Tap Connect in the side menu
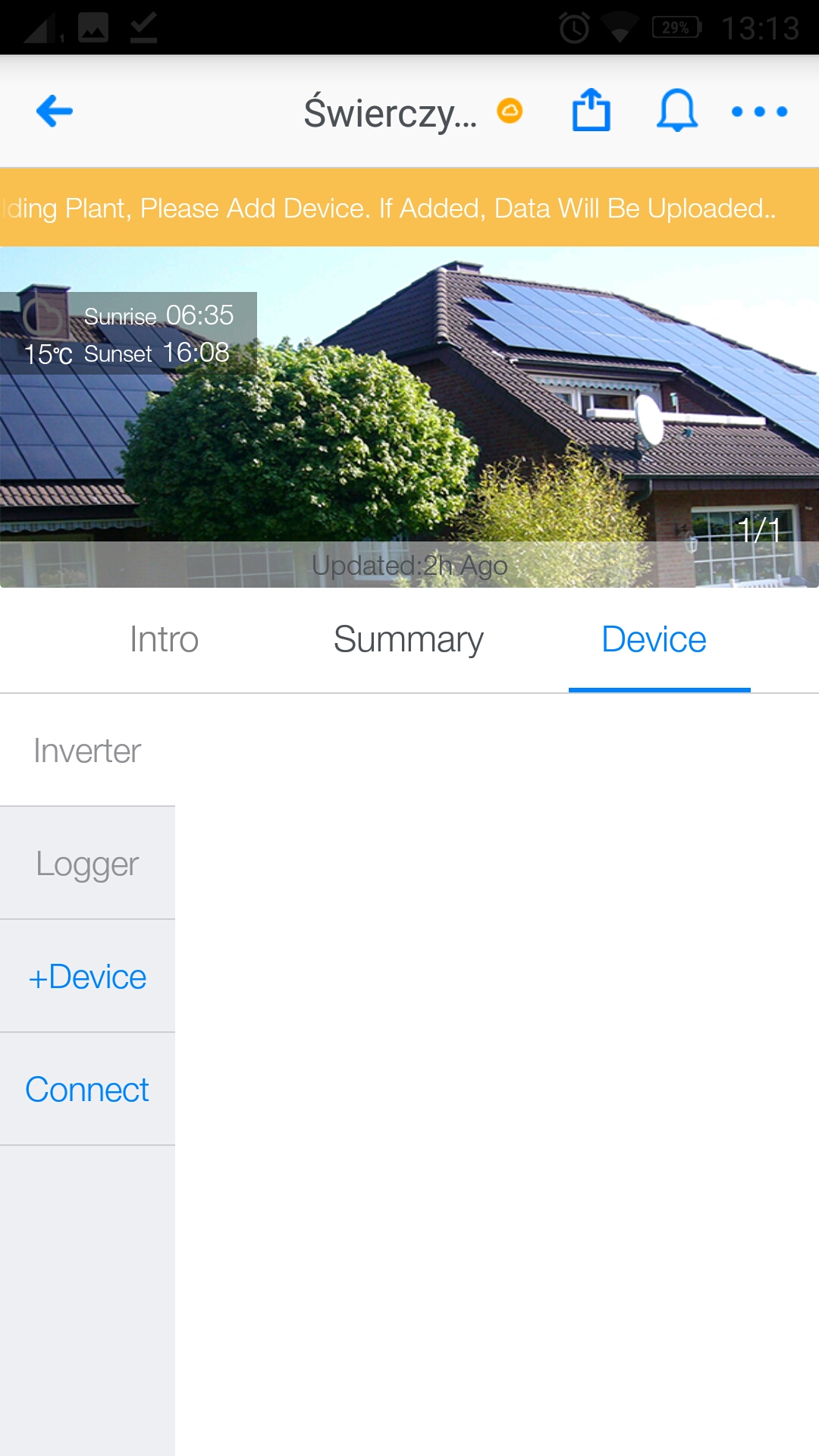819x1456 pixels. pyautogui.click(x=87, y=1090)
